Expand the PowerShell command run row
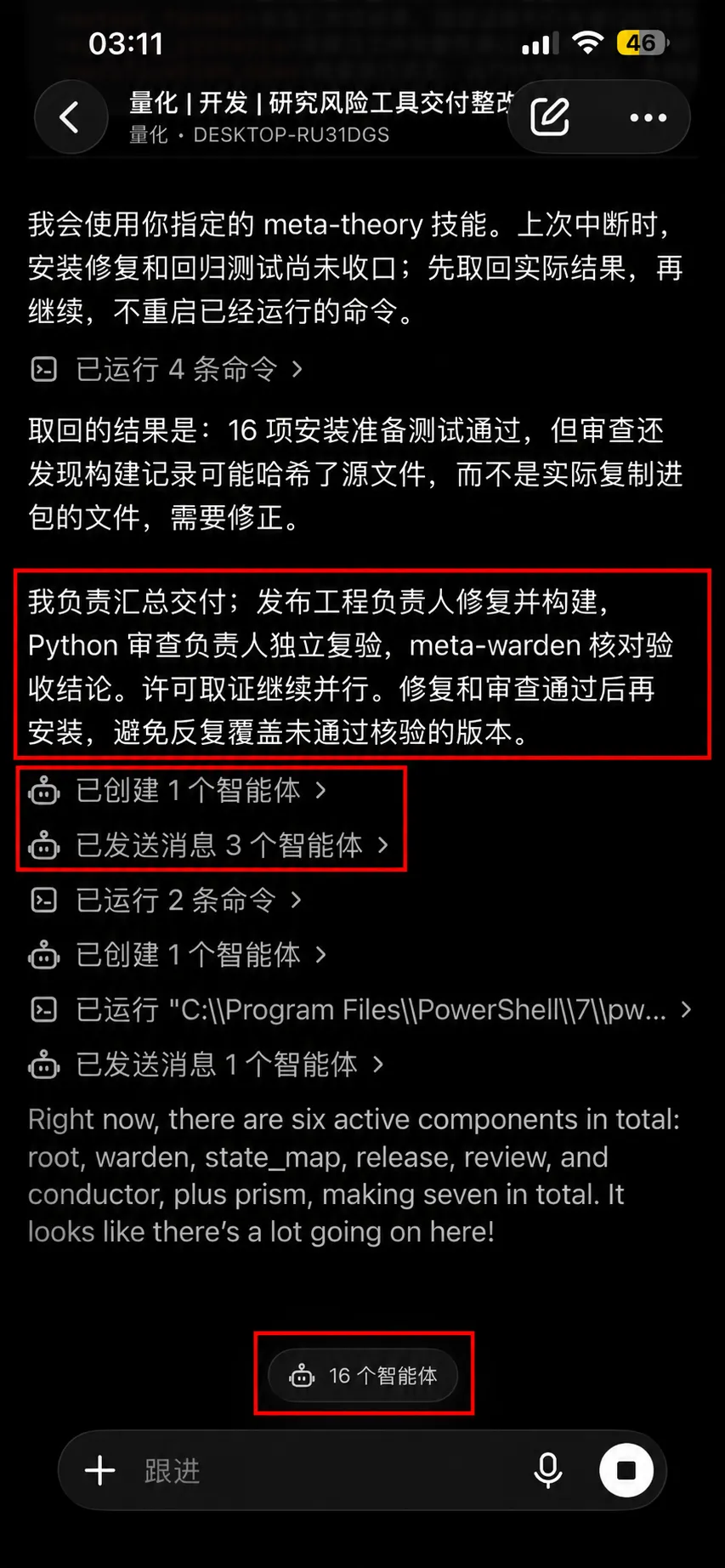Image resolution: width=725 pixels, height=1568 pixels. pos(361,1009)
